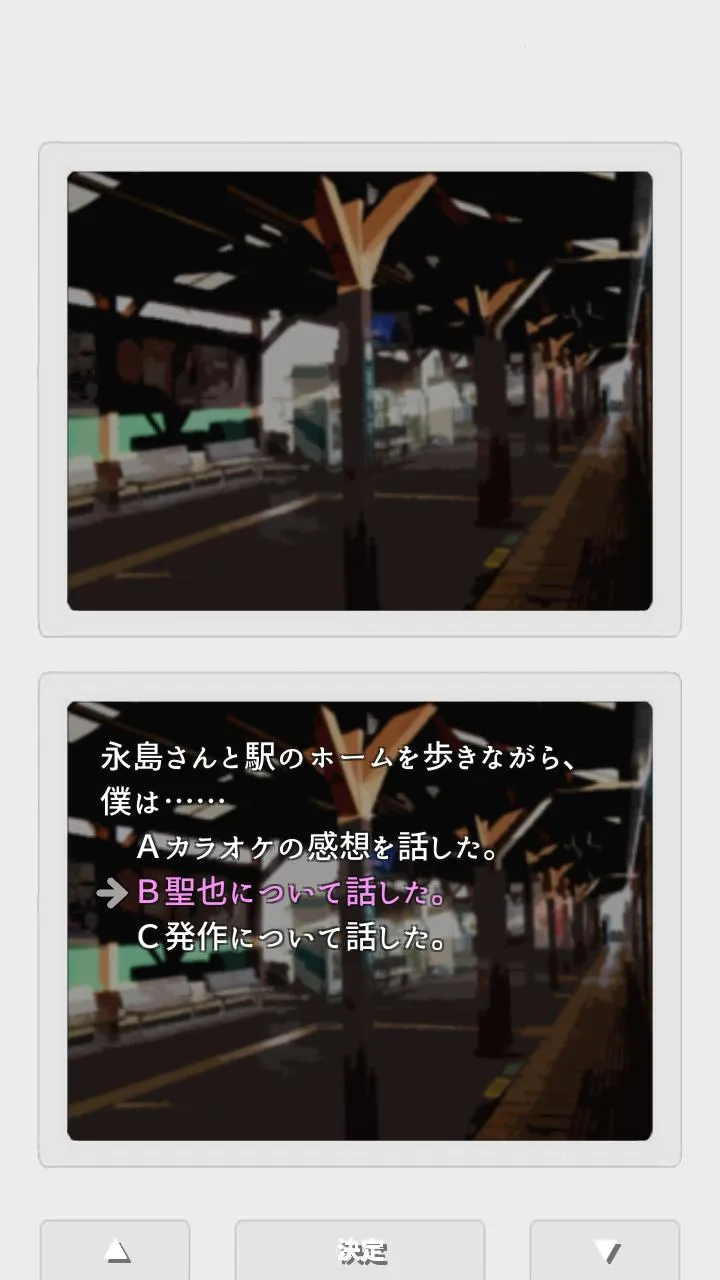
Task: Confirm the choice with the 決定 button
Action: [x=360, y=1250]
